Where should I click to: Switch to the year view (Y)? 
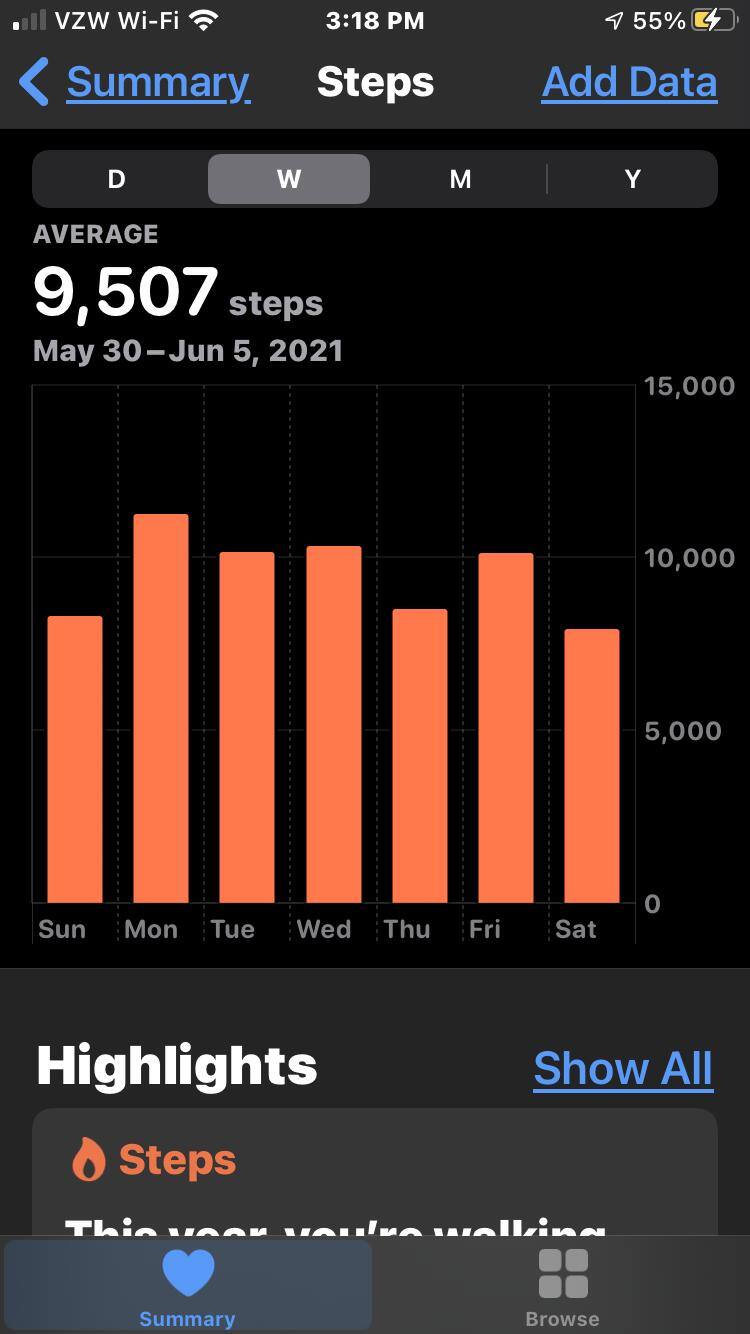[x=632, y=179]
